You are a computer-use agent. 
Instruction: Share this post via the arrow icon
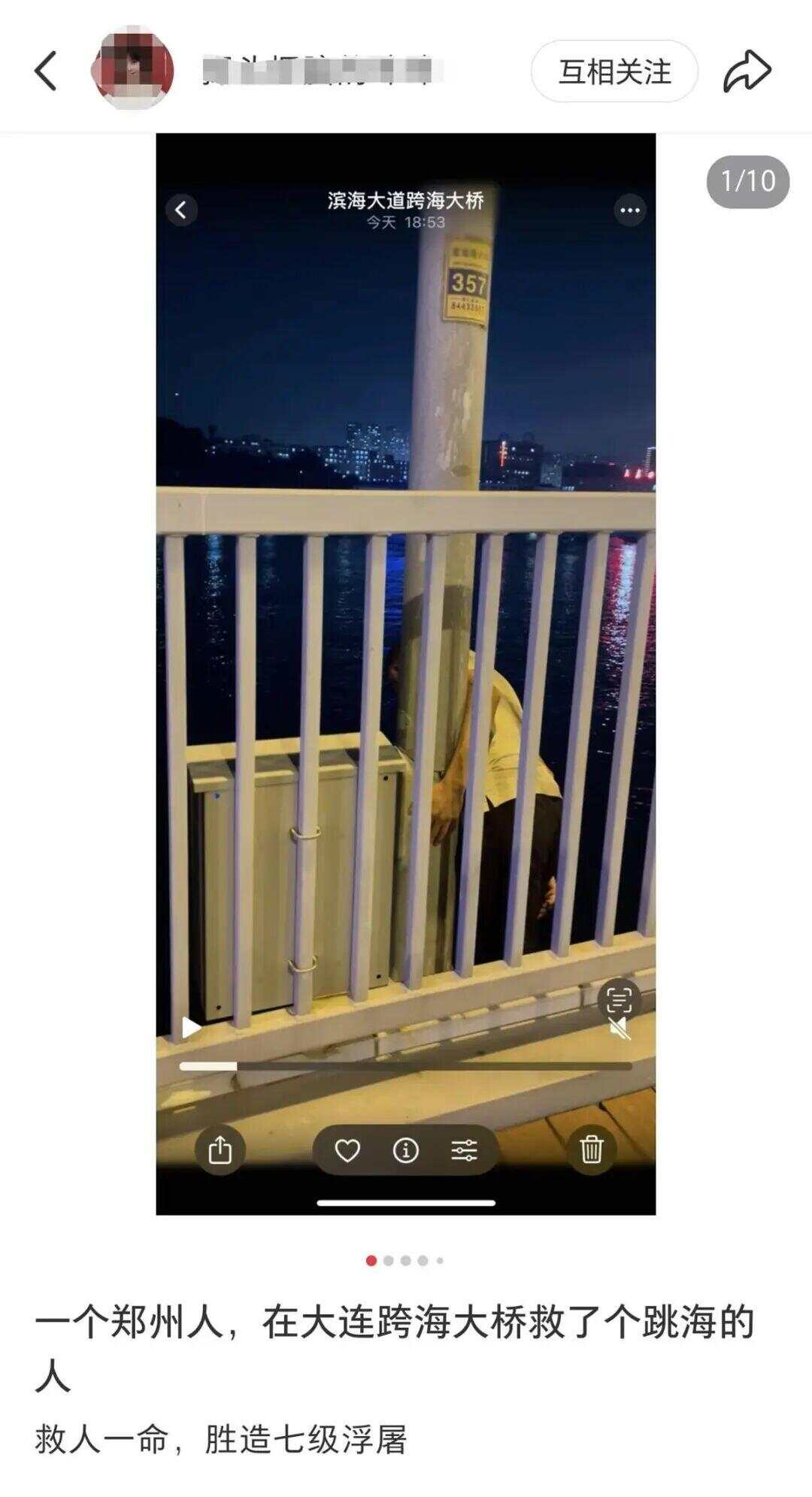click(x=747, y=71)
